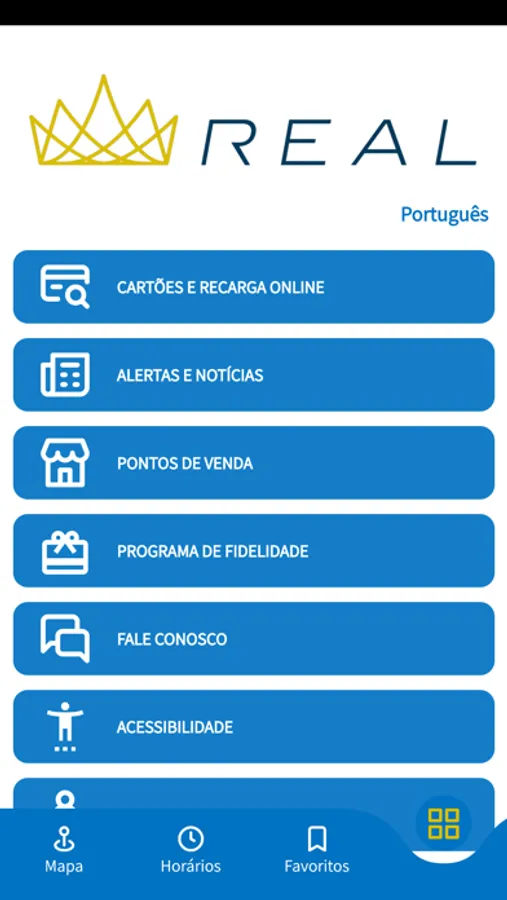Tap the yellow grid menu tab

click(444, 824)
